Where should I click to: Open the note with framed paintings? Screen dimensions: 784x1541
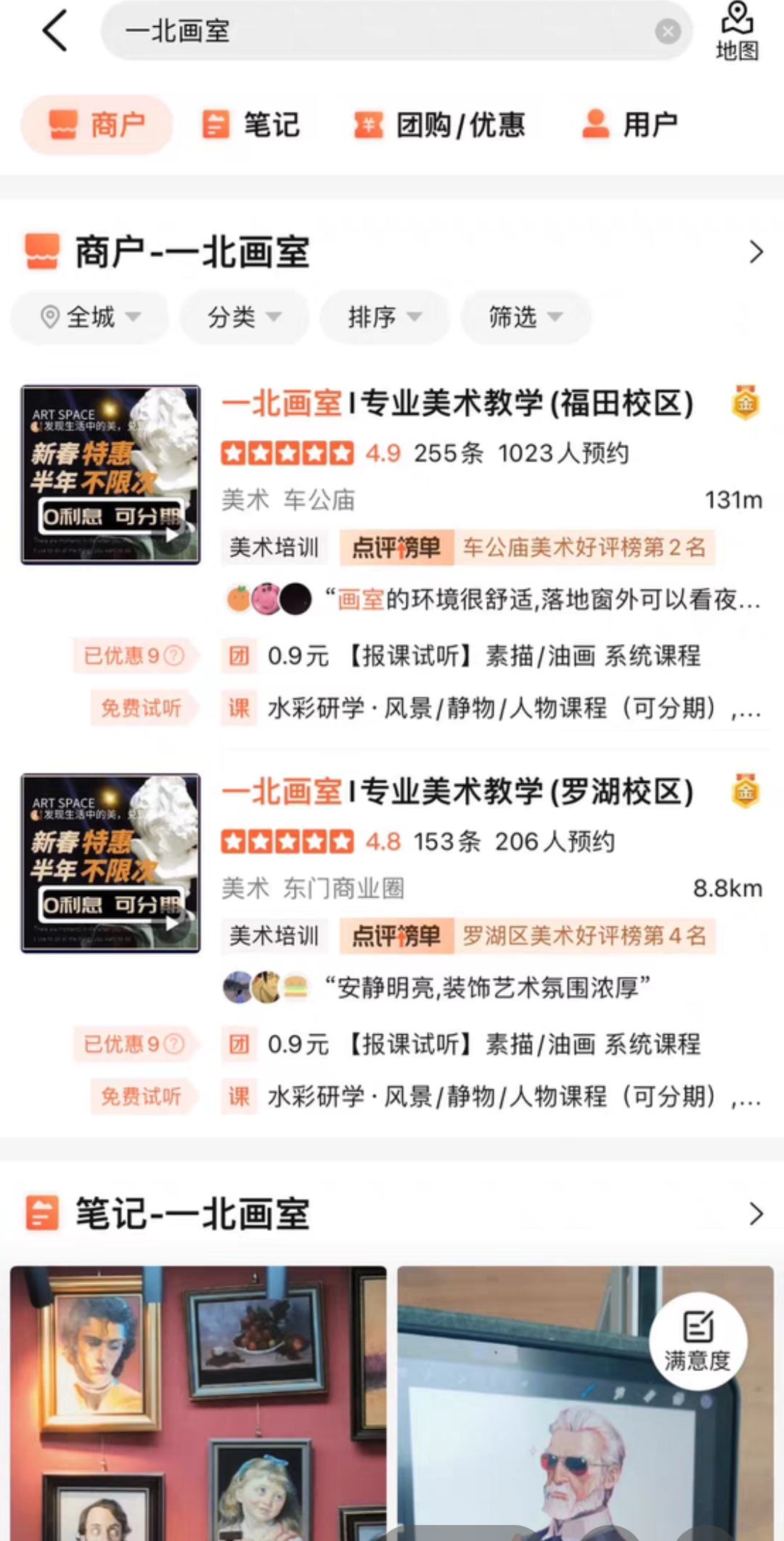click(198, 1402)
